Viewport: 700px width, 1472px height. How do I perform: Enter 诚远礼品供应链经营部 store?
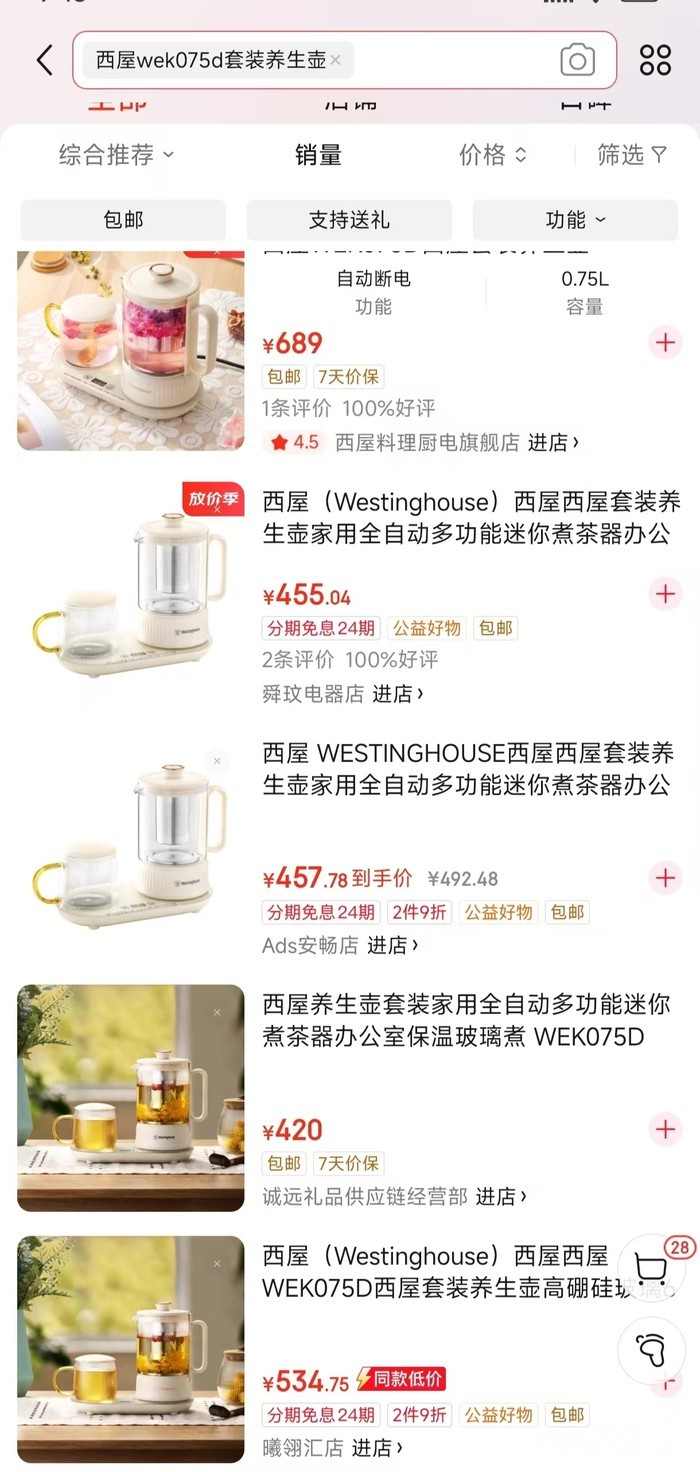(x=394, y=1196)
